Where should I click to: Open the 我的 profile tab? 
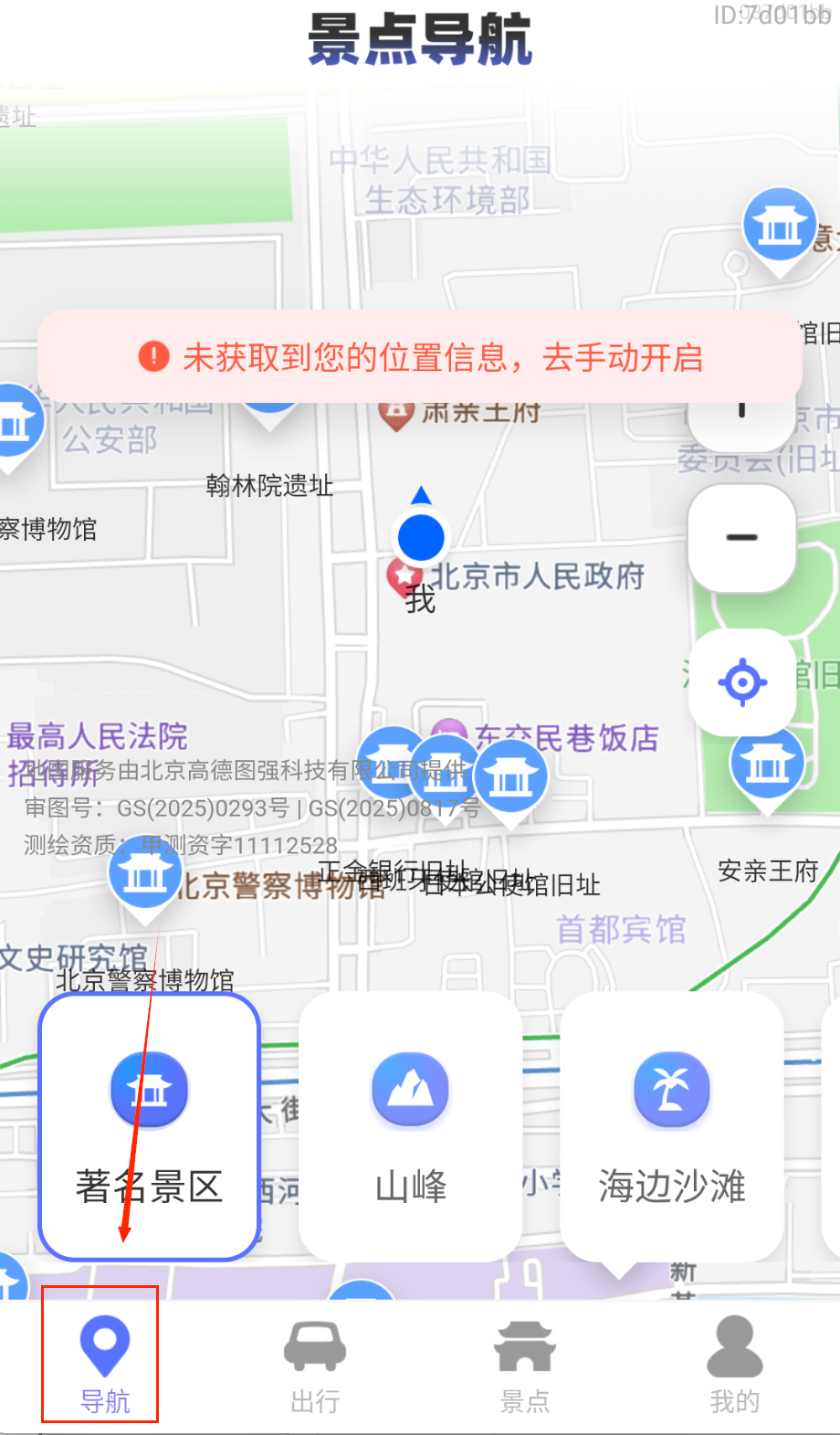(x=735, y=1363)
